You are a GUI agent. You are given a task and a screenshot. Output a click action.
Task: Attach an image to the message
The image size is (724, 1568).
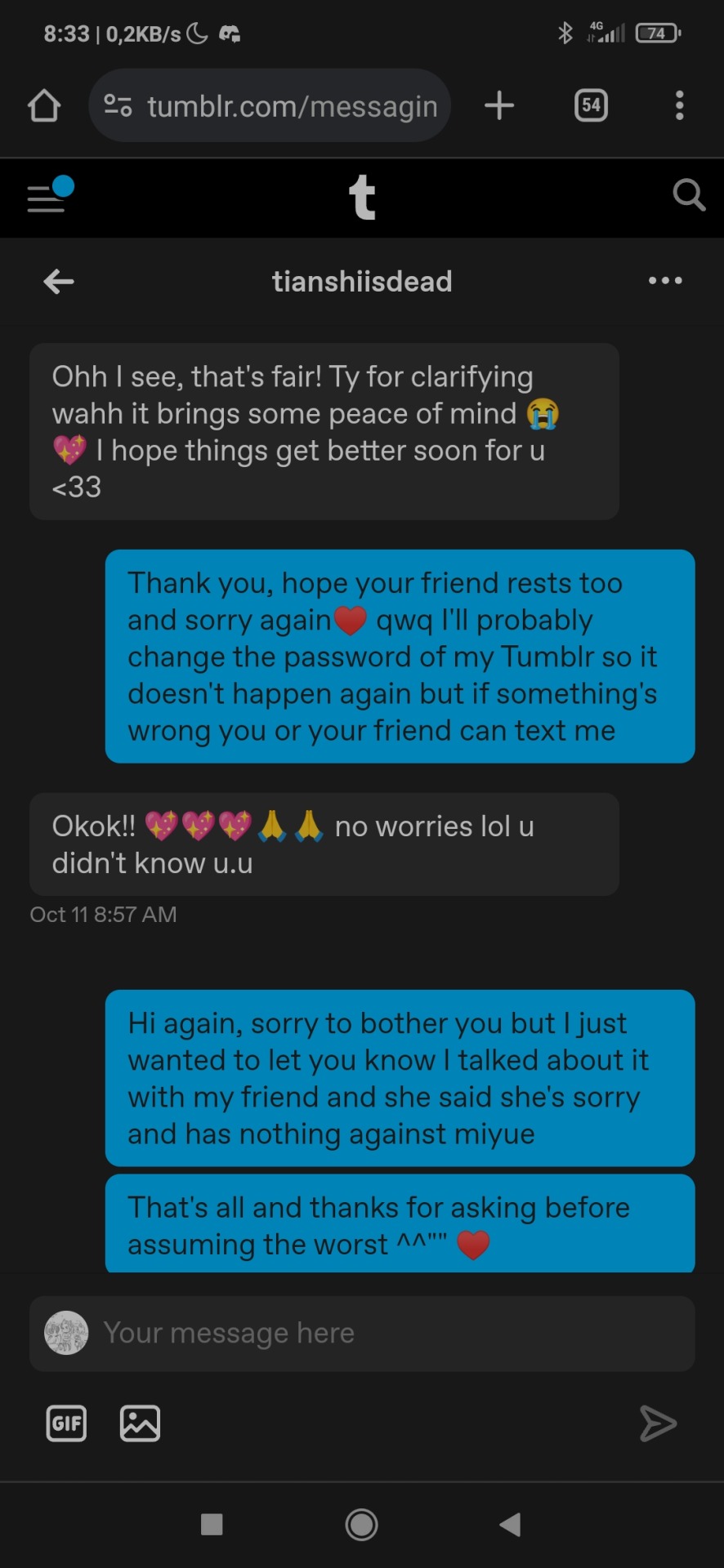tap(140, 1423)
